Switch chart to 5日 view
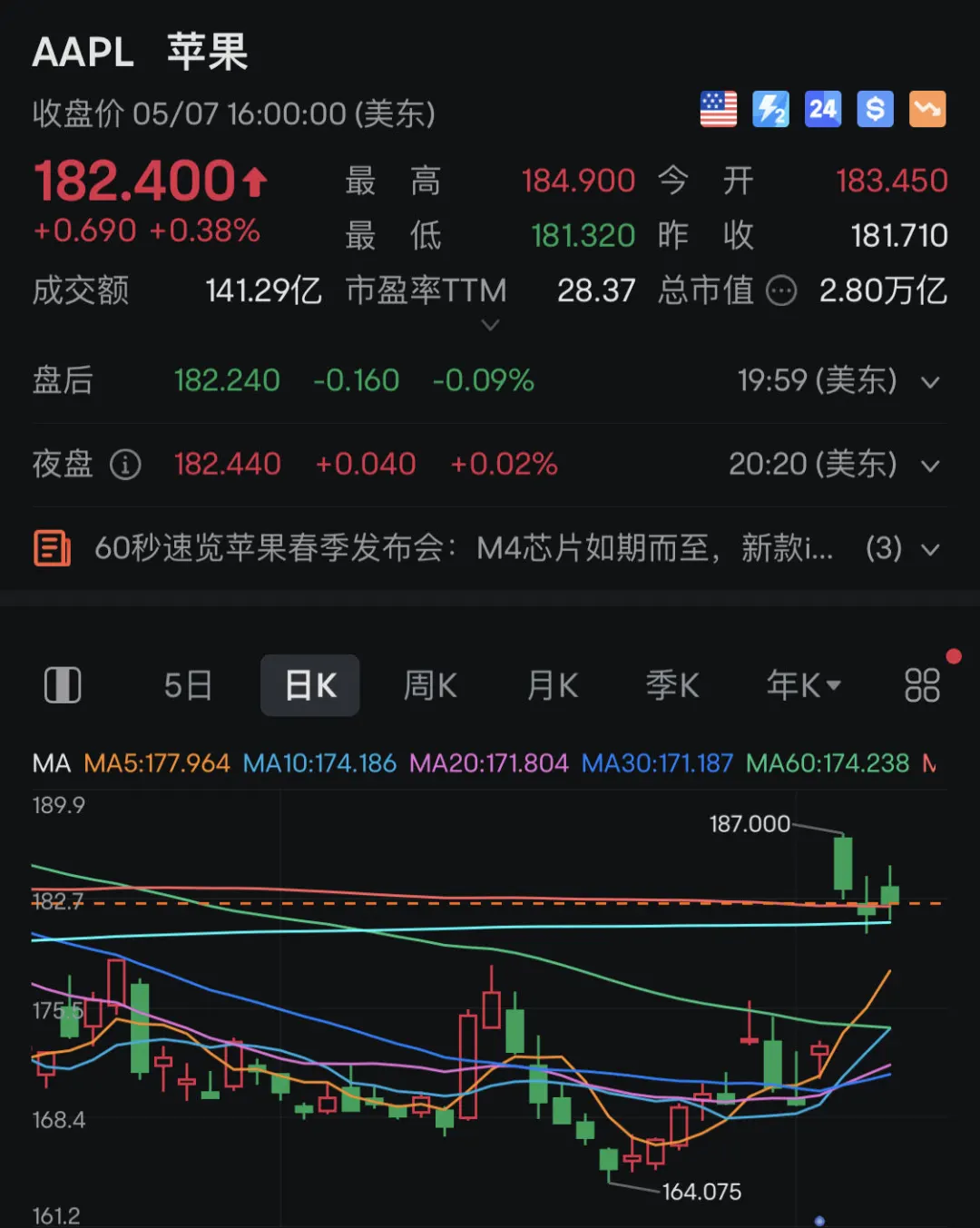Viewport: 980px width, 1228px height. point(188,685)
